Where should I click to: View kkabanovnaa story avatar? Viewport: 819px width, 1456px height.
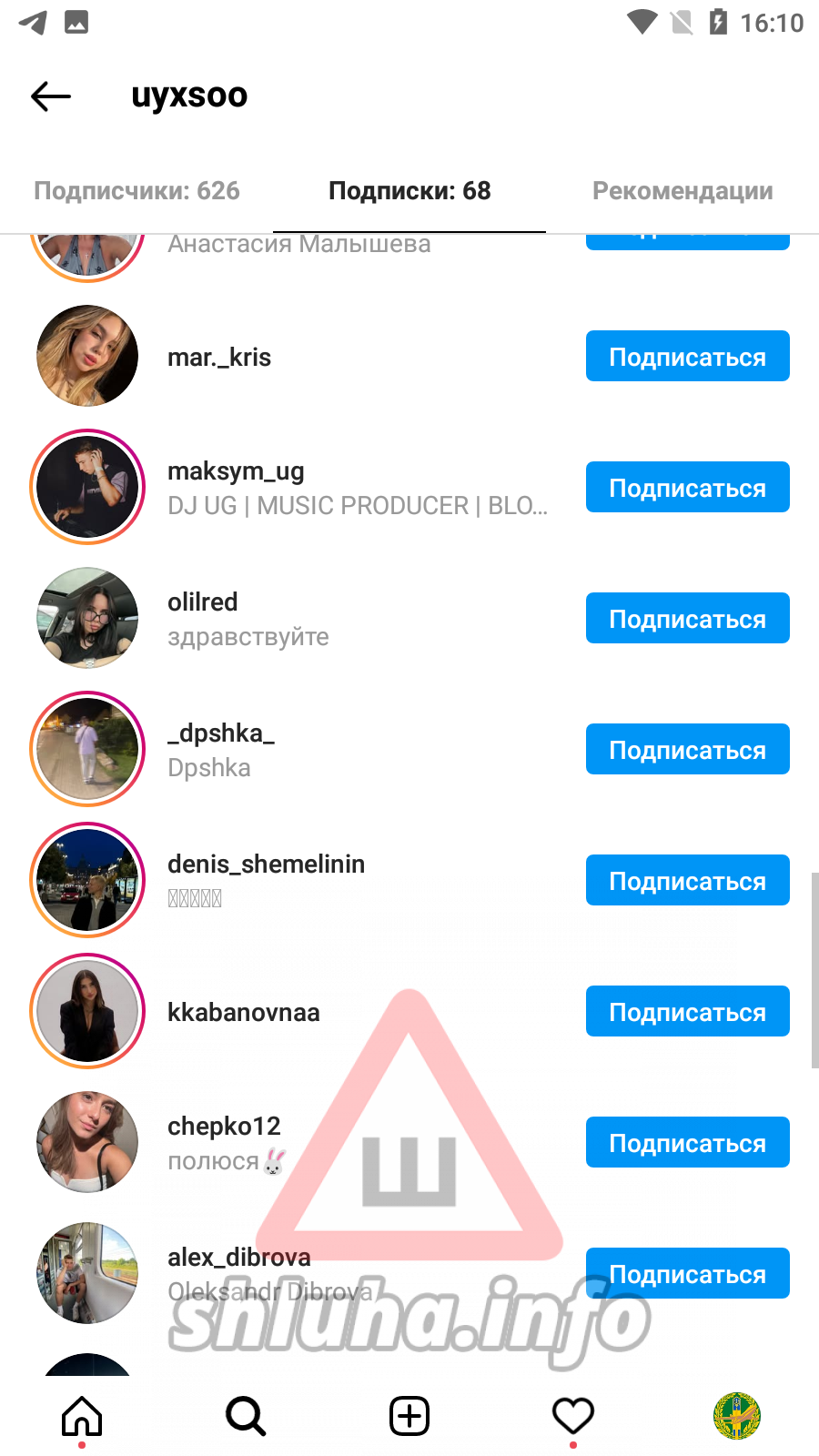[87, 1011]
